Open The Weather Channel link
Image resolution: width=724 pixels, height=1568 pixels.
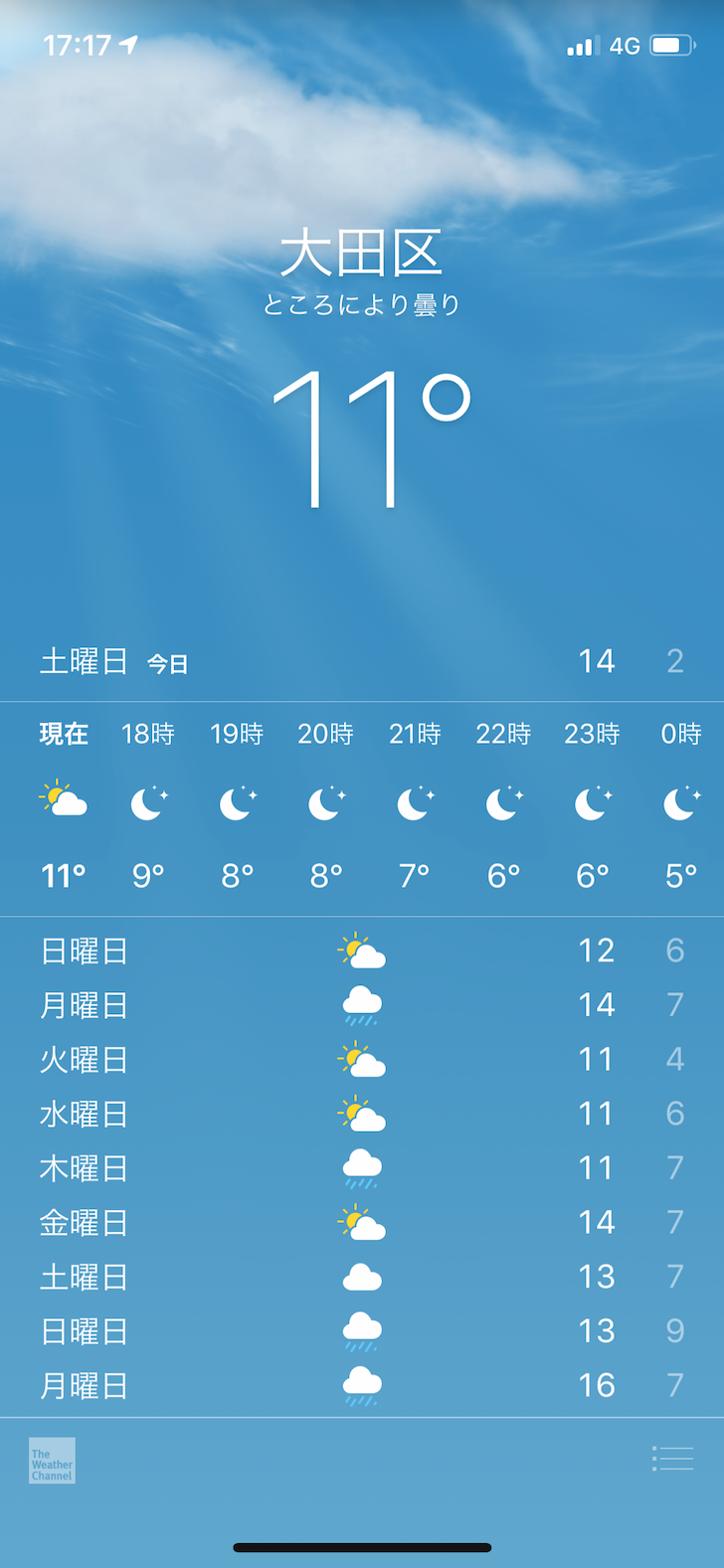(52, 1461)
